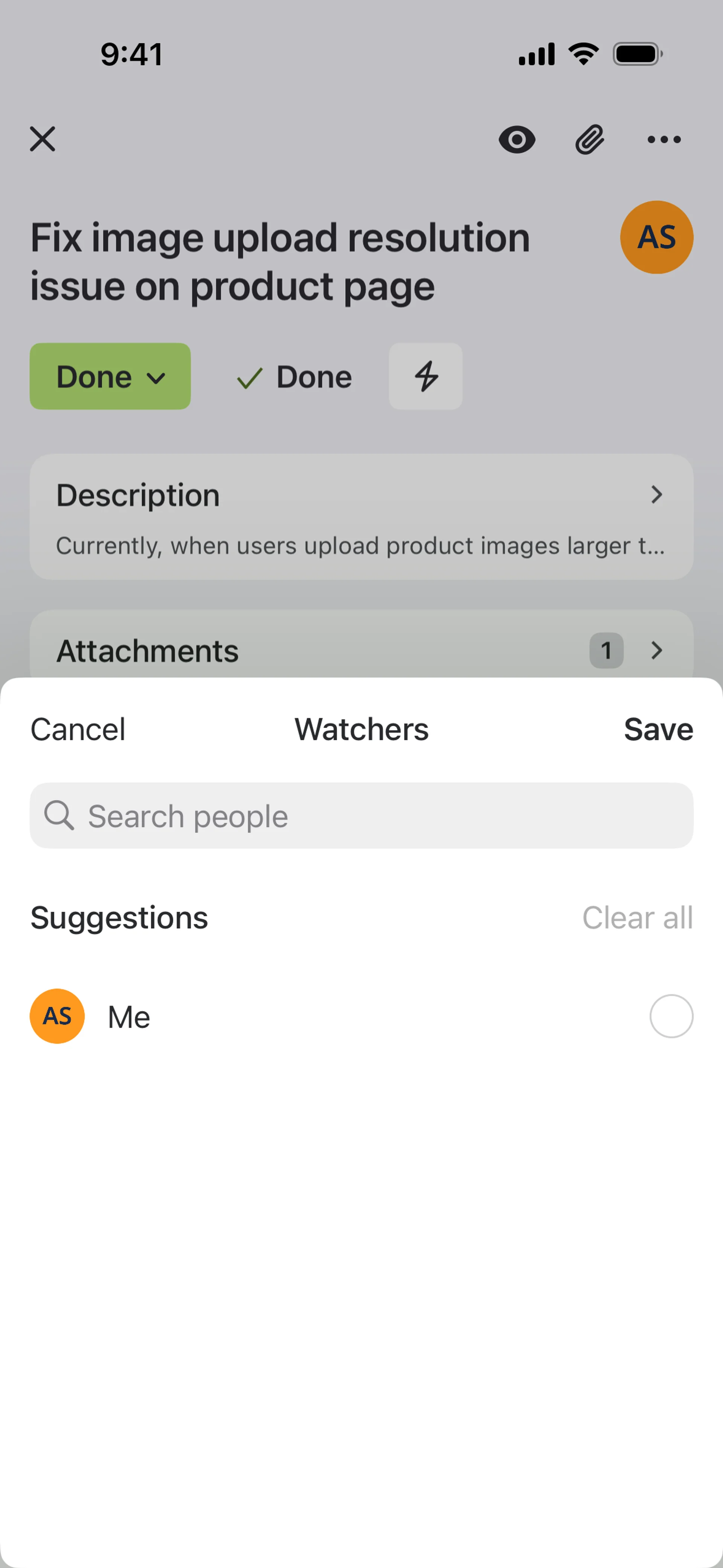Clear all selected watchers
Image resolution: width=723 pixels, height=1568 pixels.
[x=637, y=917]
